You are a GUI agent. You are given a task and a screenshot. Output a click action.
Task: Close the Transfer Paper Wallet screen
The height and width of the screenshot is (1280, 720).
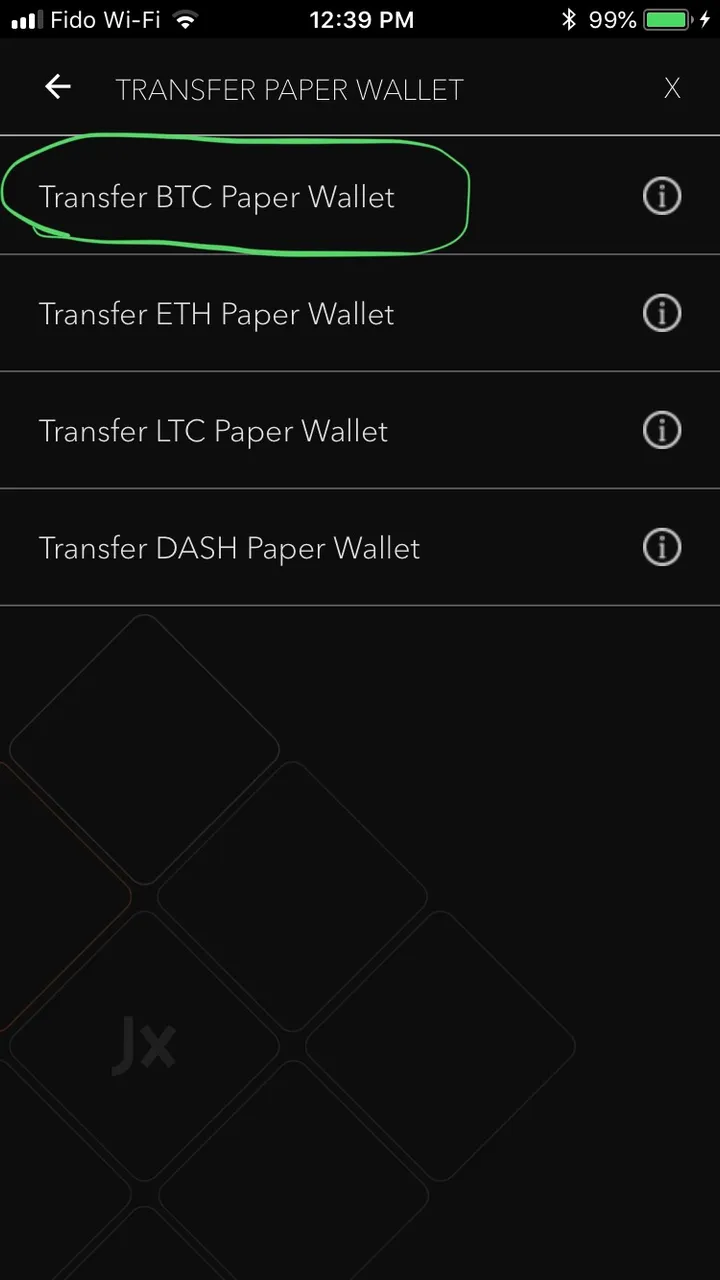(x=672, y=89)
